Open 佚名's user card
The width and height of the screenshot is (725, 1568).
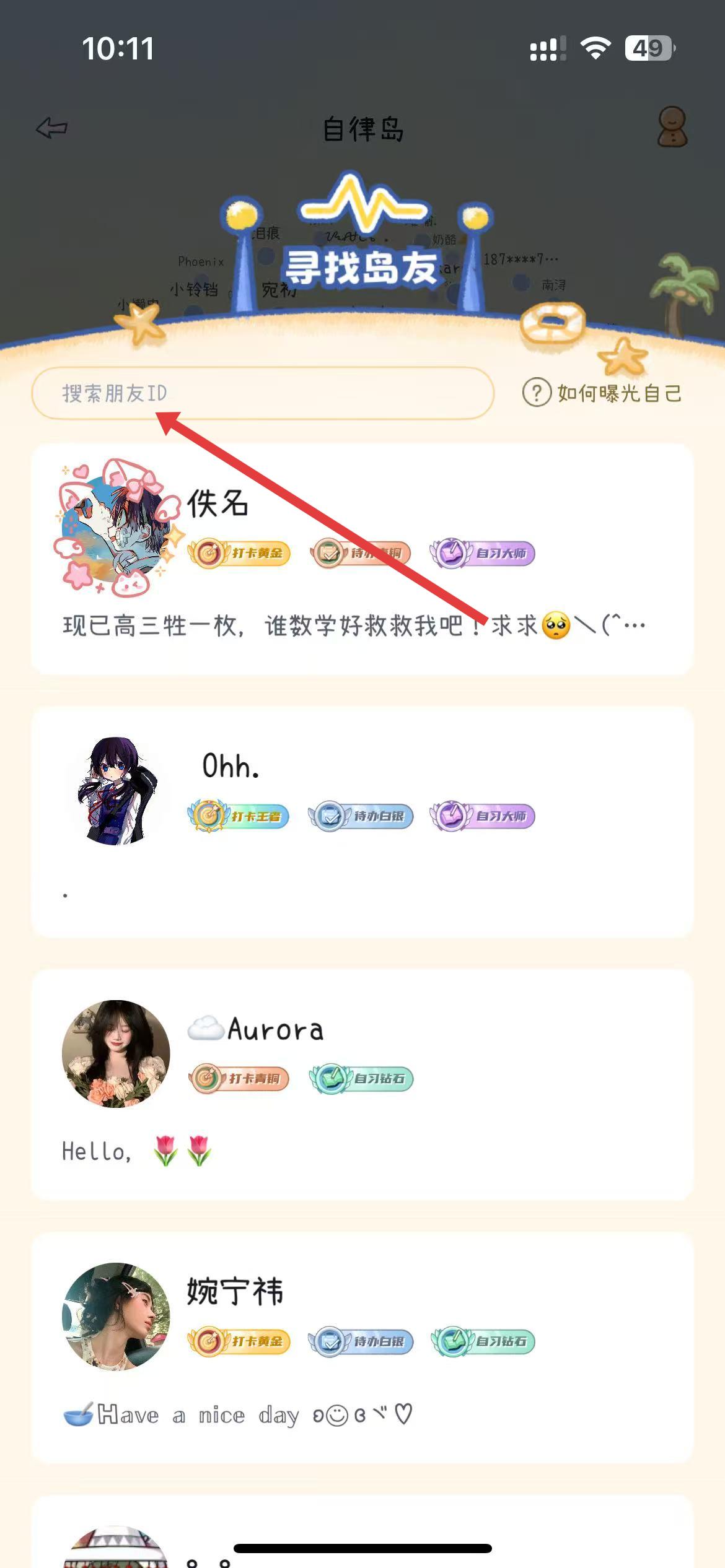[362, 559]
